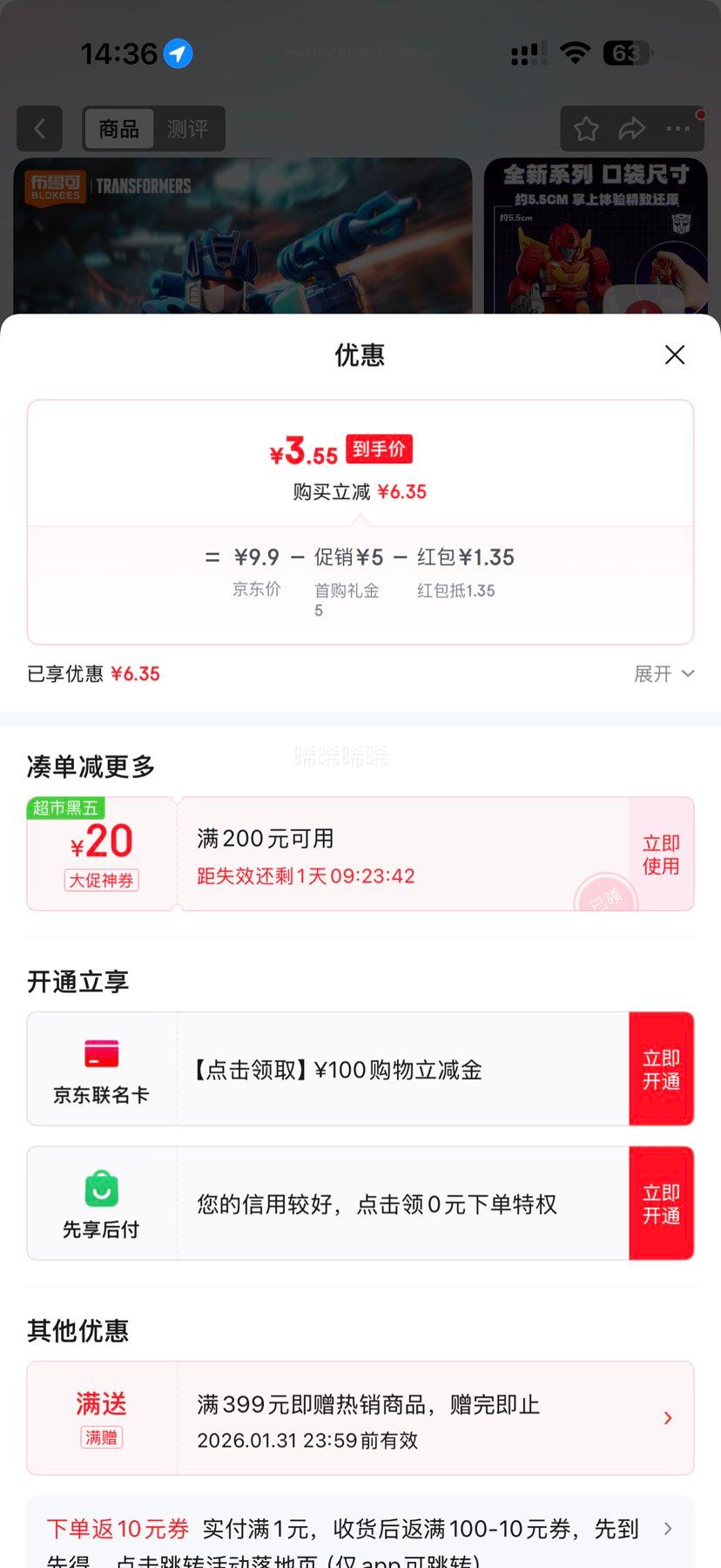Screen dimensions: 721x1568
Task: Switch to the 测评 tab
Action: [x=187, y=129]
